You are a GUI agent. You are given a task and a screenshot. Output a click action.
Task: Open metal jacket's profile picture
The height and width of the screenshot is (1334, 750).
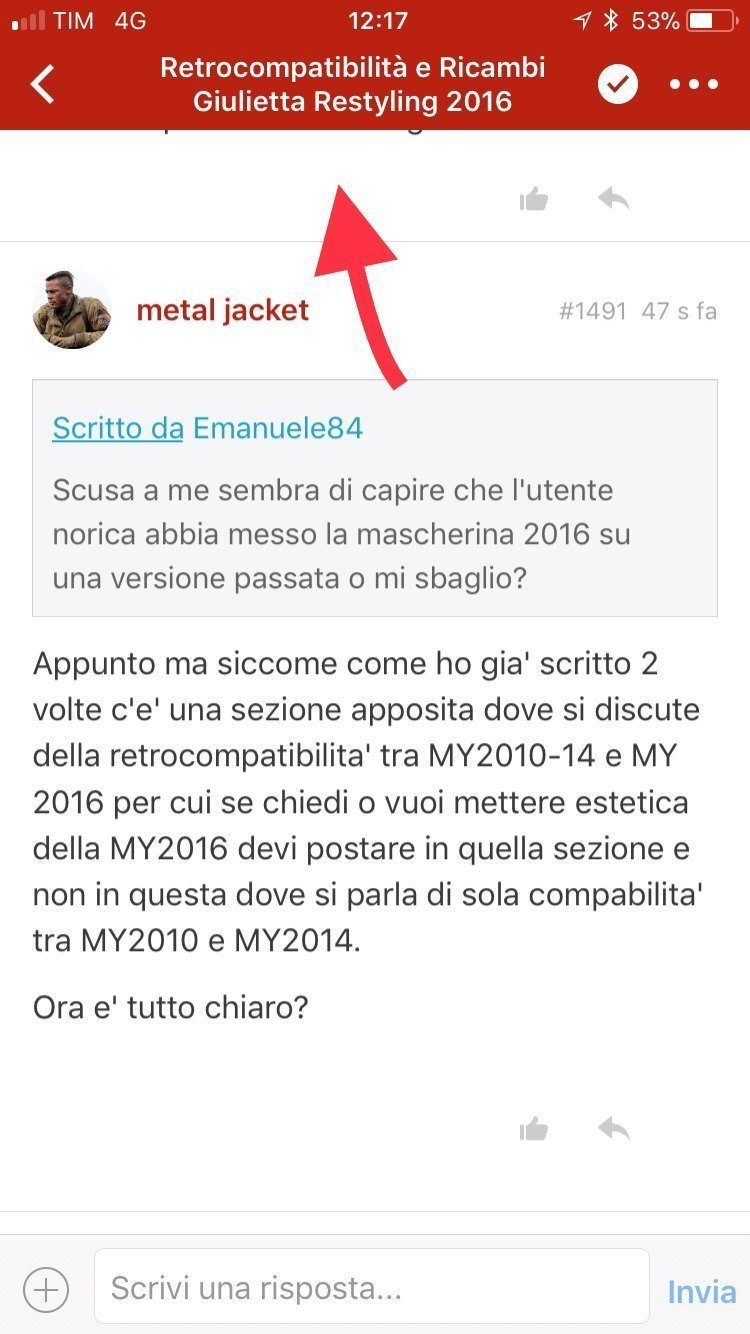point(71,310)
